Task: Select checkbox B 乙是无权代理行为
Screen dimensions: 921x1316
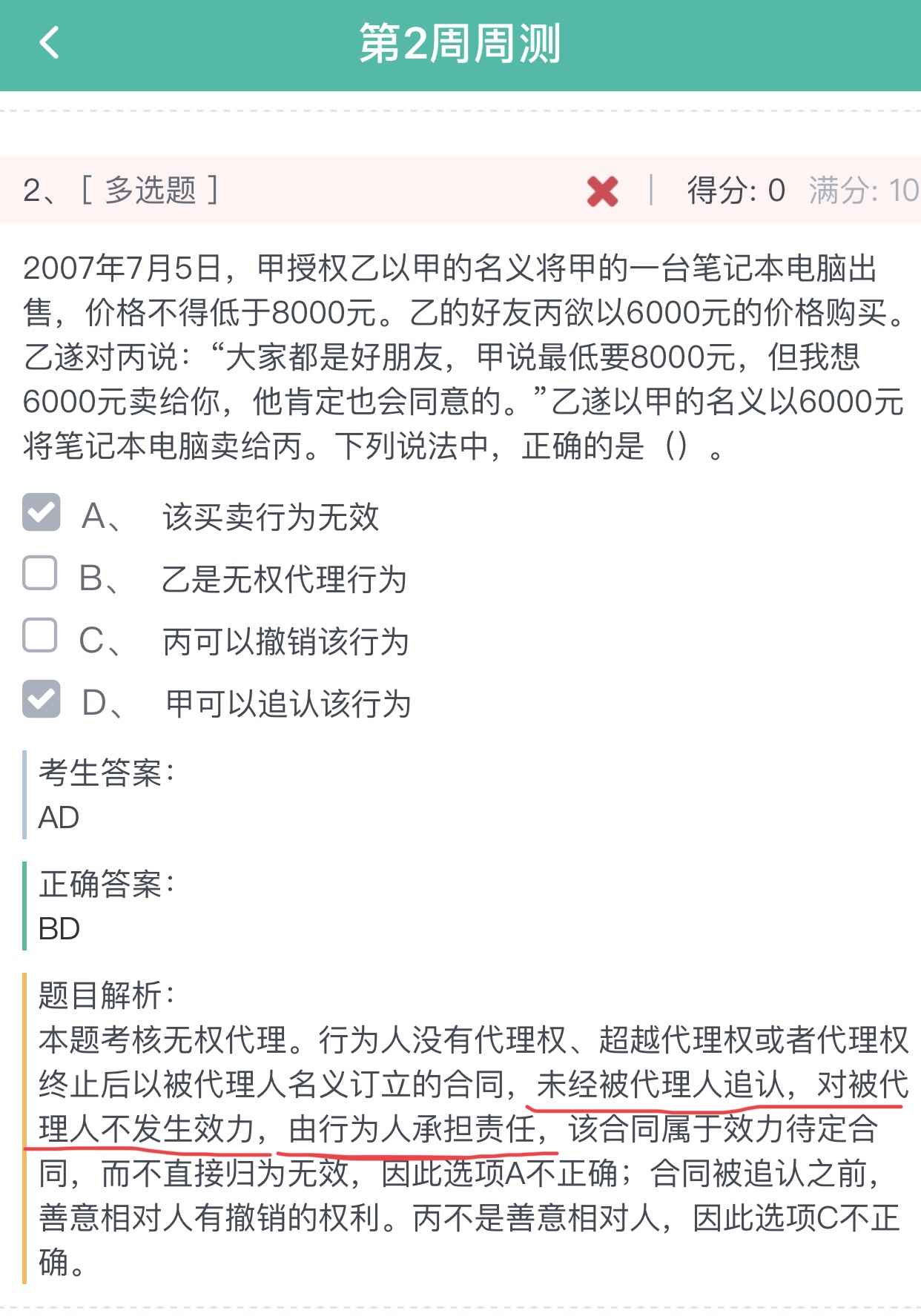Action: coord(40,574)
